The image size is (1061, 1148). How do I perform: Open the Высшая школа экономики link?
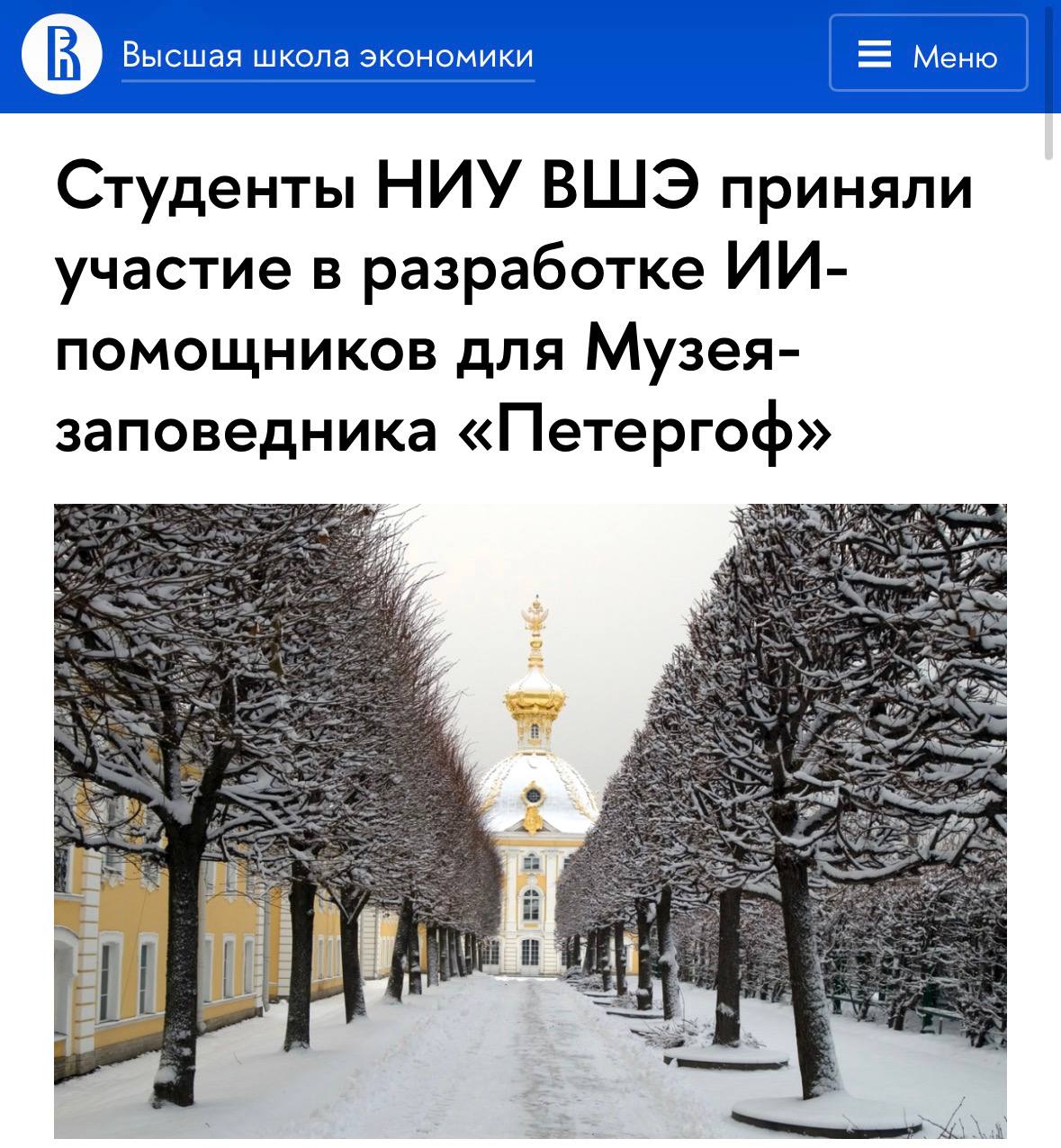pyautogui.click(x=328, y=57)
